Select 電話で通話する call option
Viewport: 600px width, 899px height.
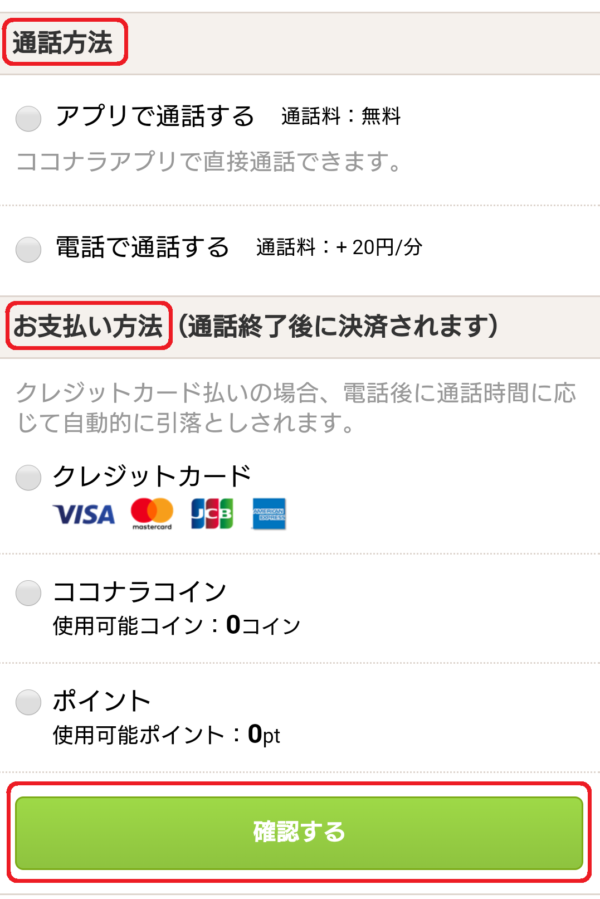pyautogui.click(x=29, y=248)
